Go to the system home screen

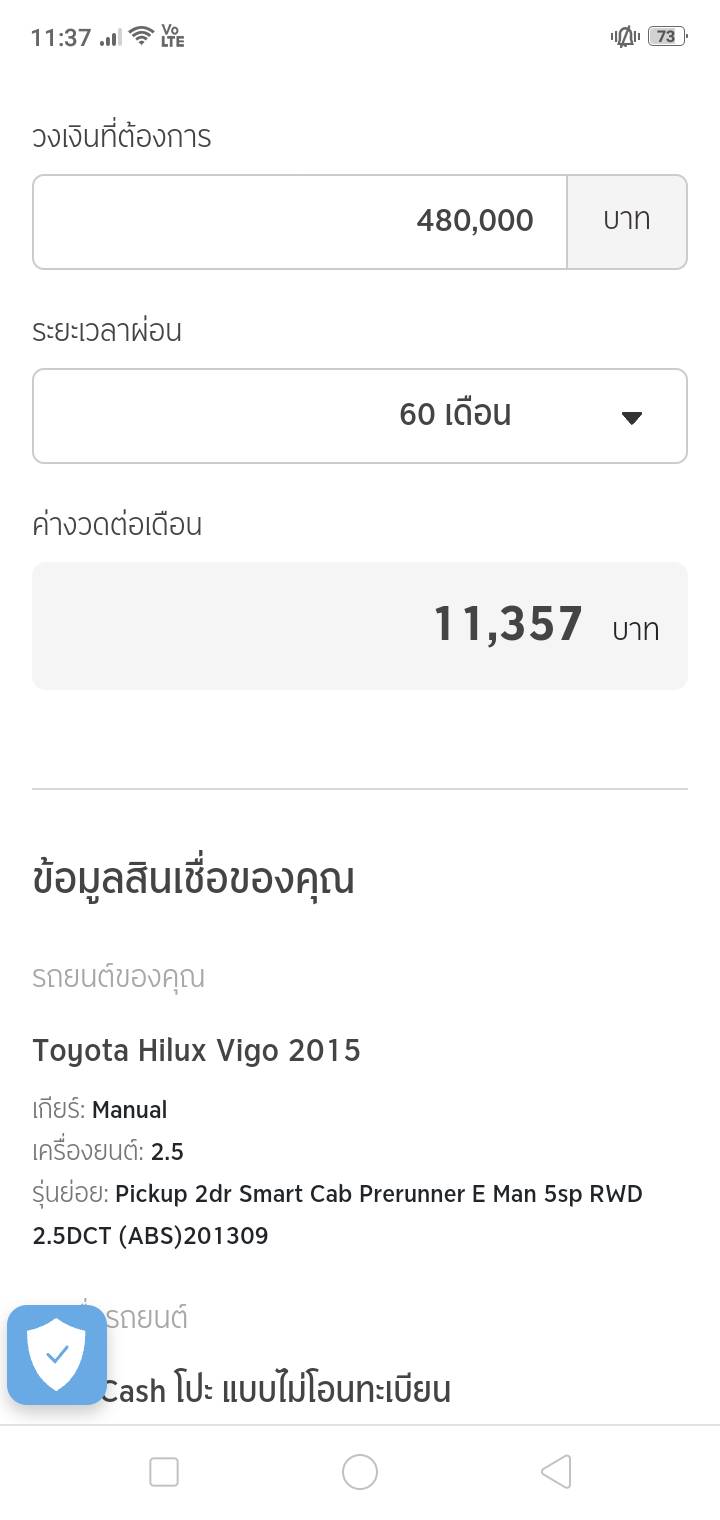tap(360, 1472)
